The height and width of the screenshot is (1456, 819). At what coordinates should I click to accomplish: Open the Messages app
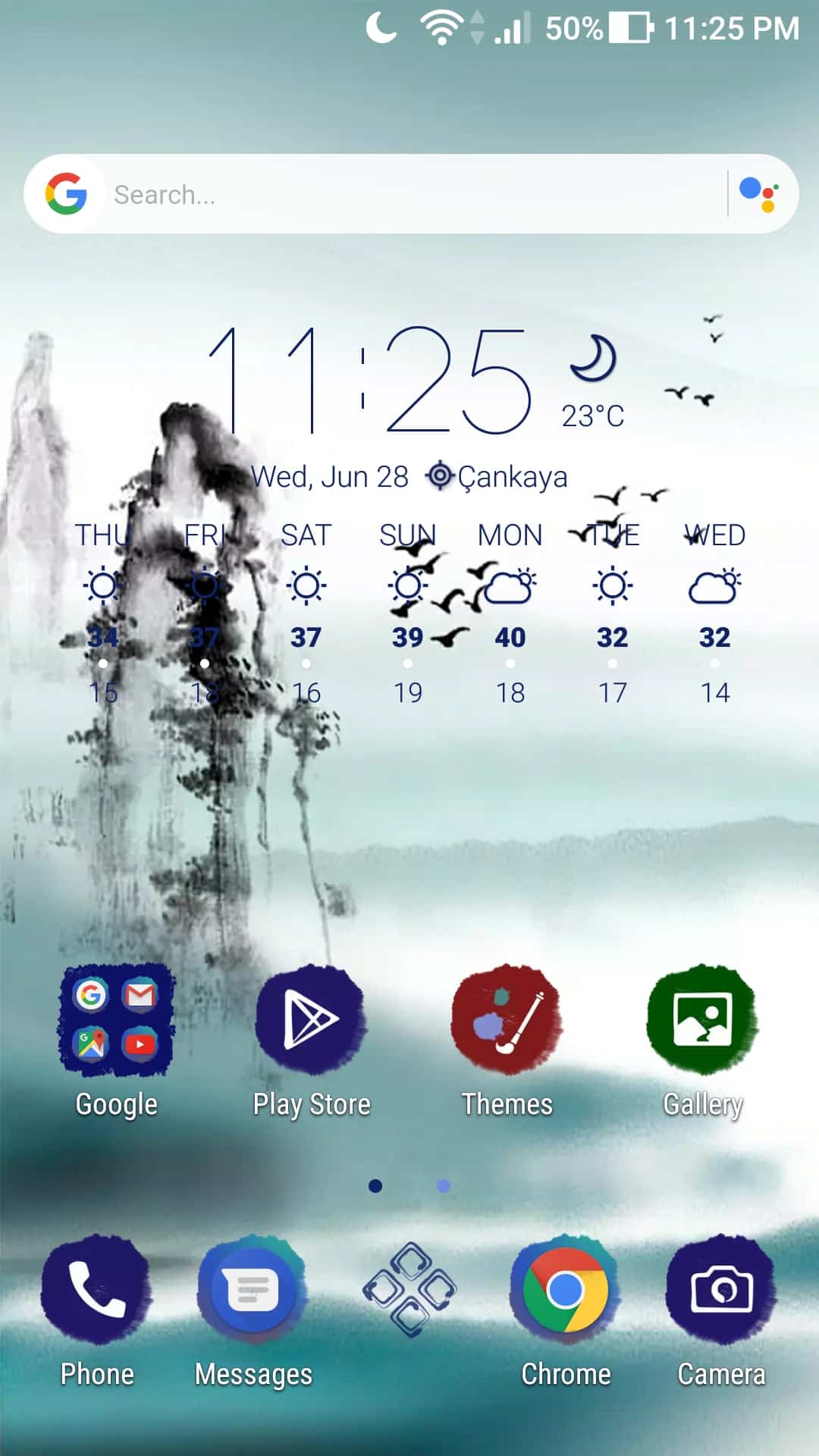point(253,1289)
